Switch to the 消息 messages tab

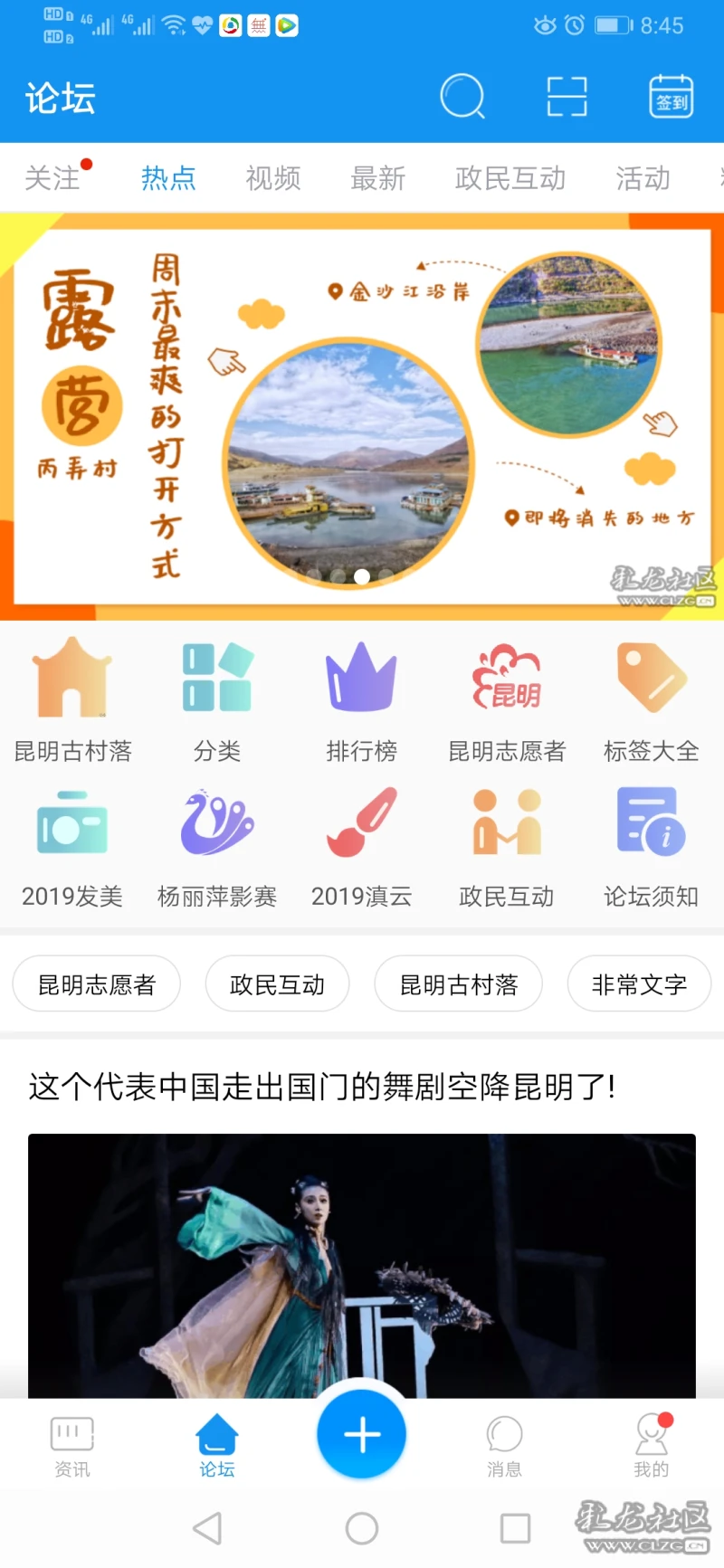(504, 1445)
